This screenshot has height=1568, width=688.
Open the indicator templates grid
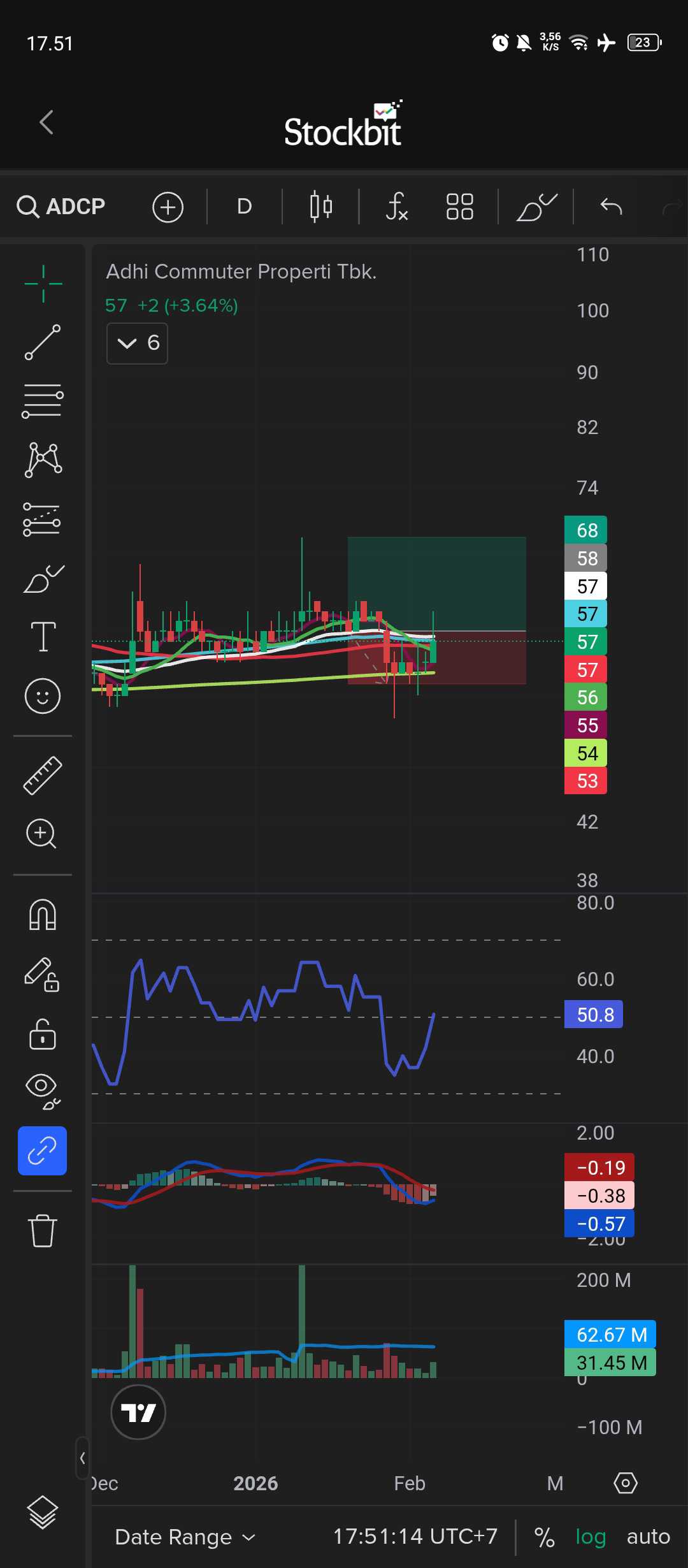[459, 207]
